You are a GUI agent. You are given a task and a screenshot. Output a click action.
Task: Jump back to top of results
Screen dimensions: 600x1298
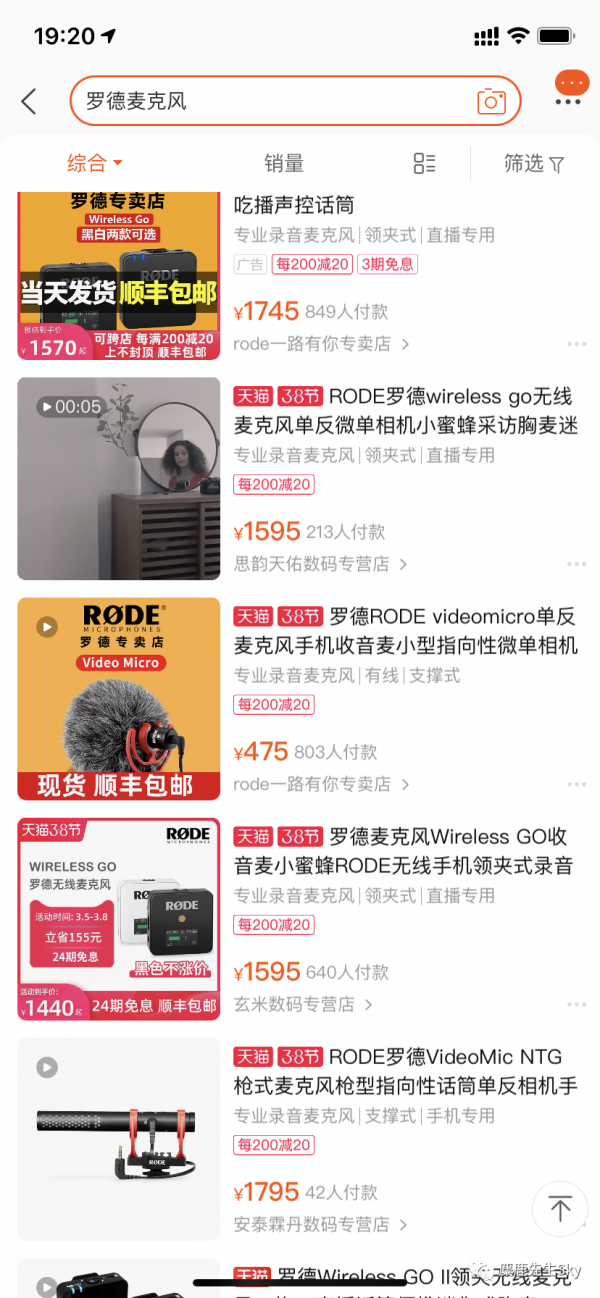559,1209
